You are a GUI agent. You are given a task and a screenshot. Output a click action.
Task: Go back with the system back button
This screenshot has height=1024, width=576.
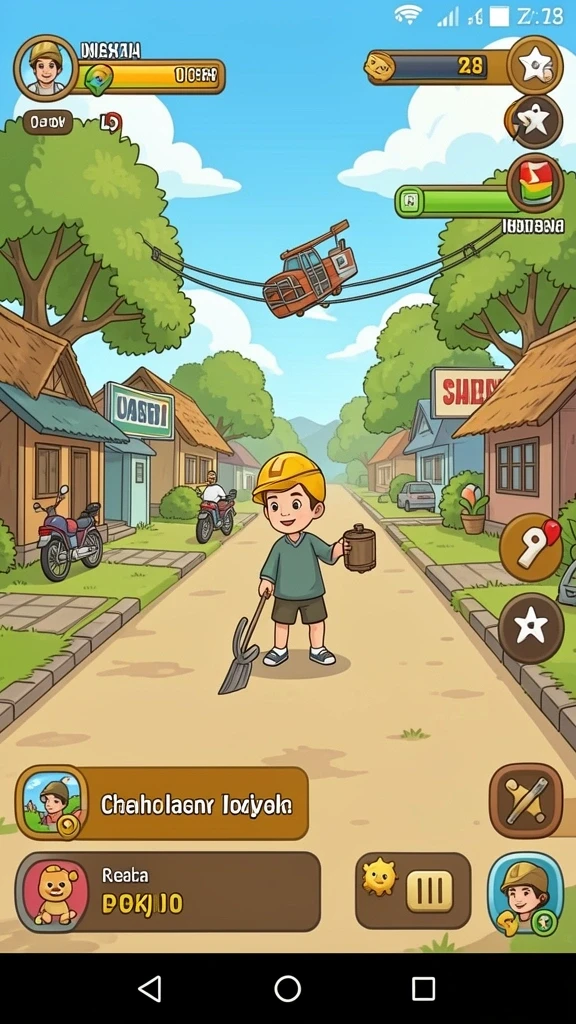pyautogui.click(x=150, y=989)
